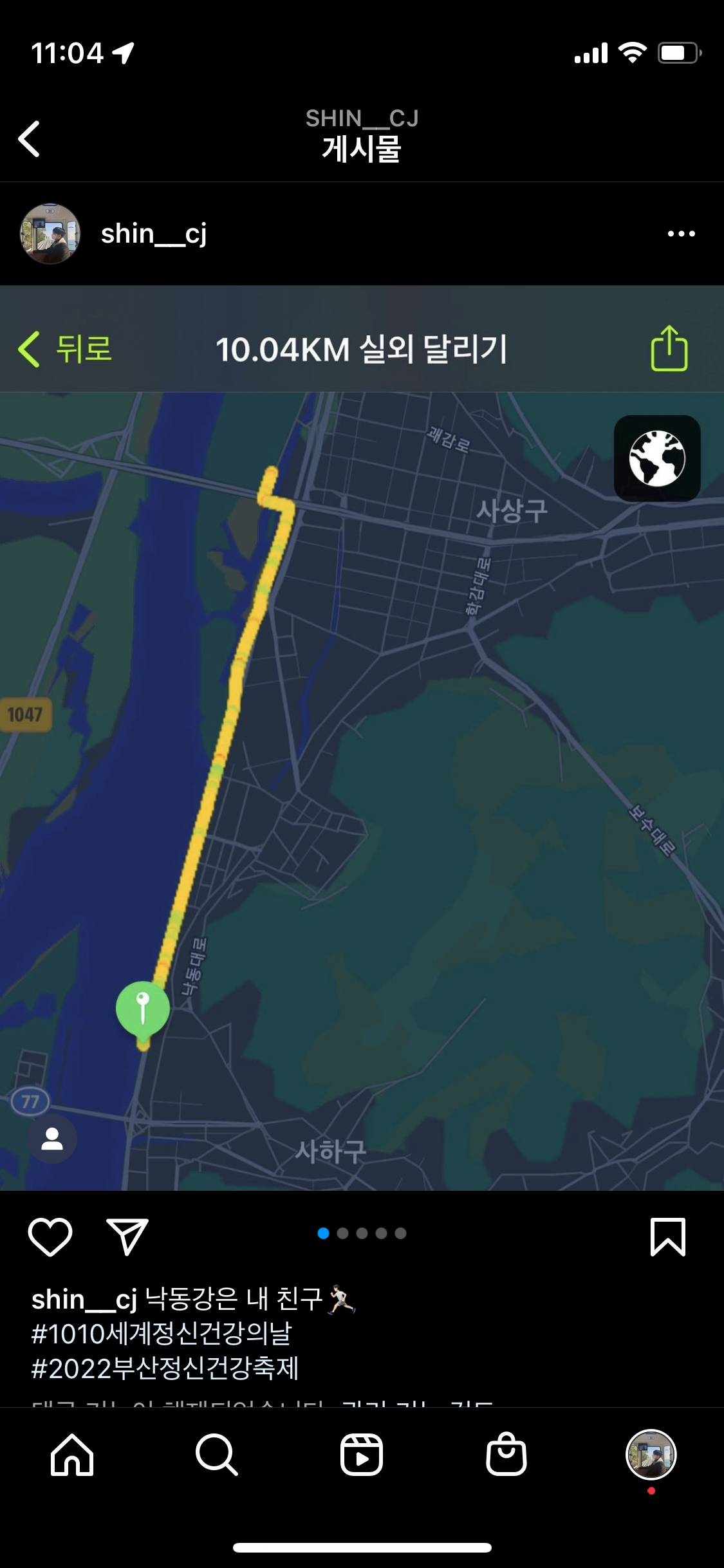Show tagged people on the photo
This screenshot has height=1568, width=724.
(x=52, y=1139)
